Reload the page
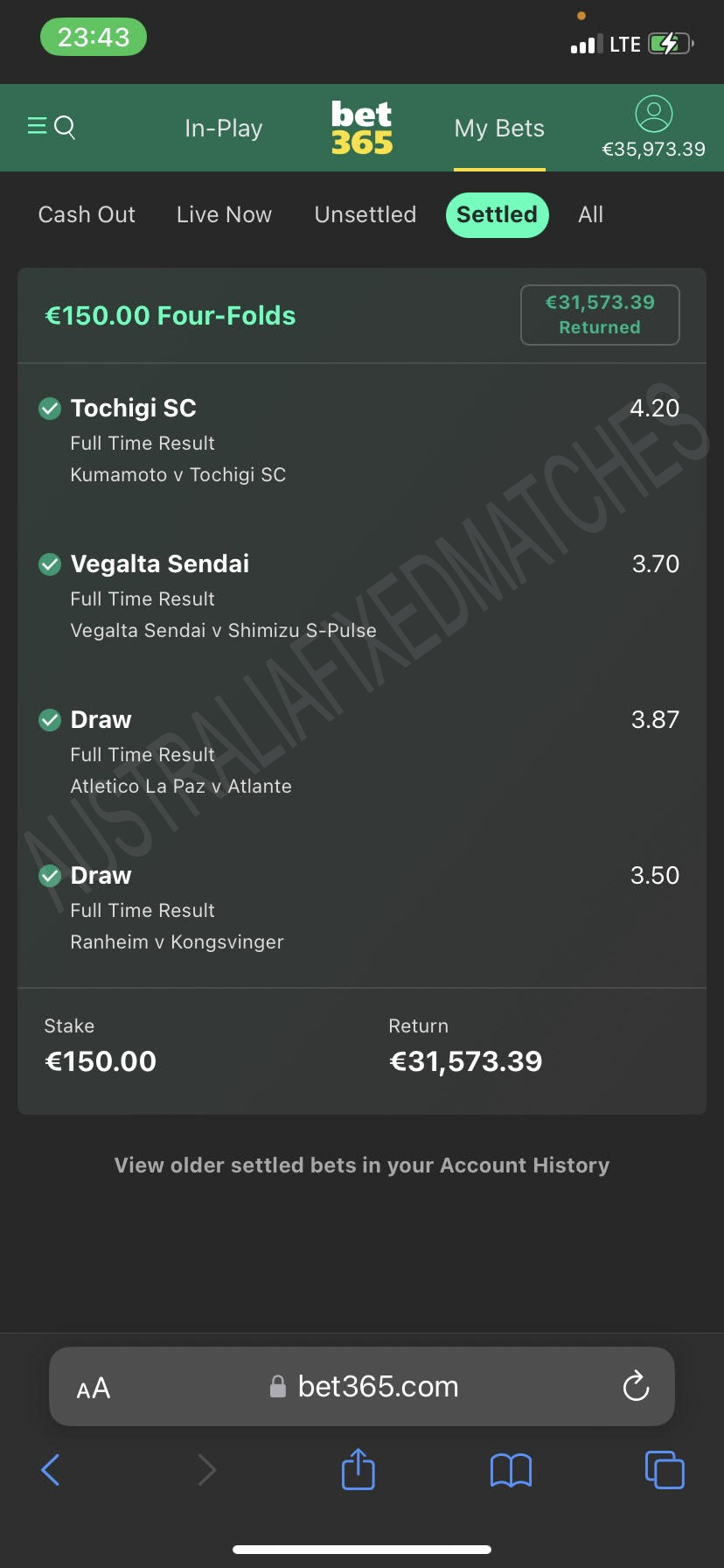Viewport: 724px width, 1568px height. click(636, 1386)
